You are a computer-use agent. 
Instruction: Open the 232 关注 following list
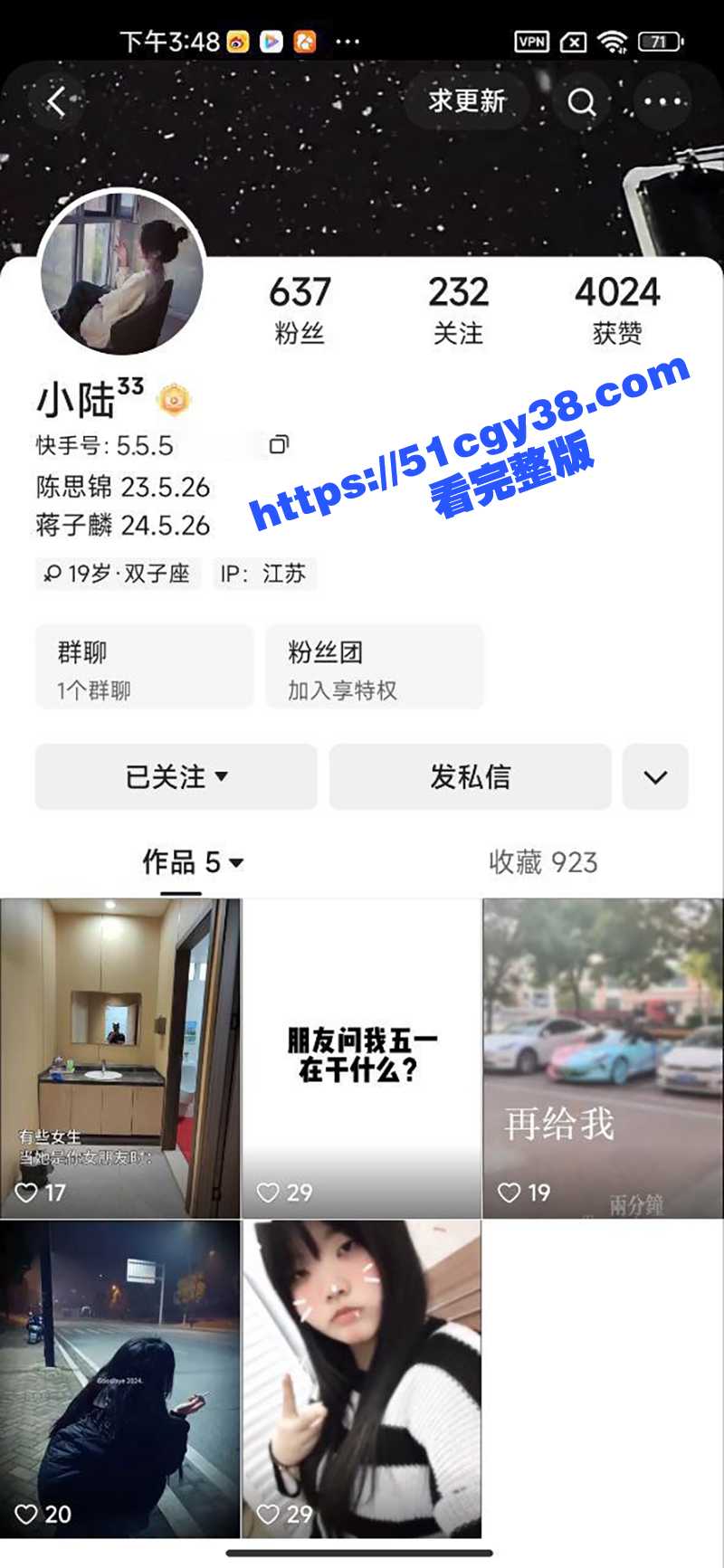[458, 309]
